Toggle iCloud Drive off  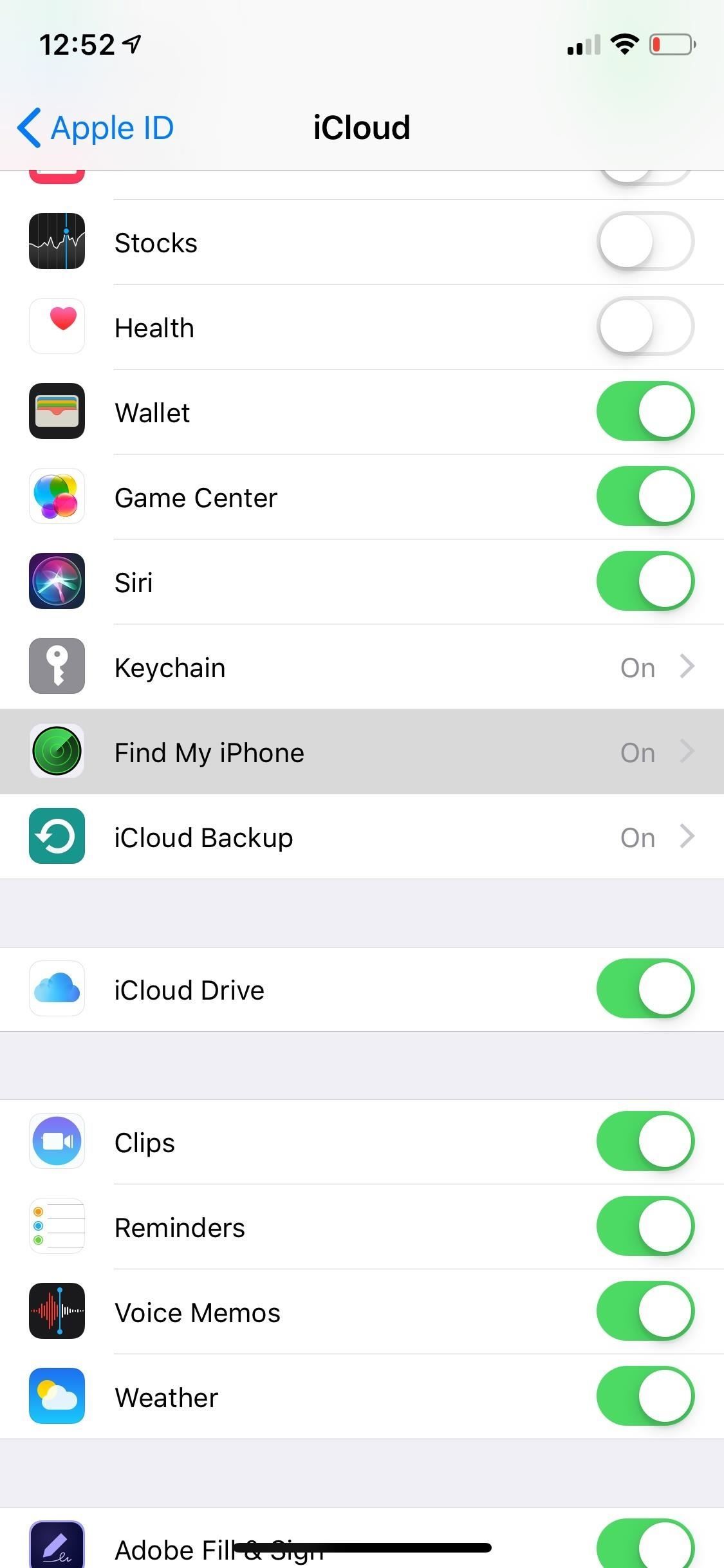pyautogui.click(x=645, y=989)
